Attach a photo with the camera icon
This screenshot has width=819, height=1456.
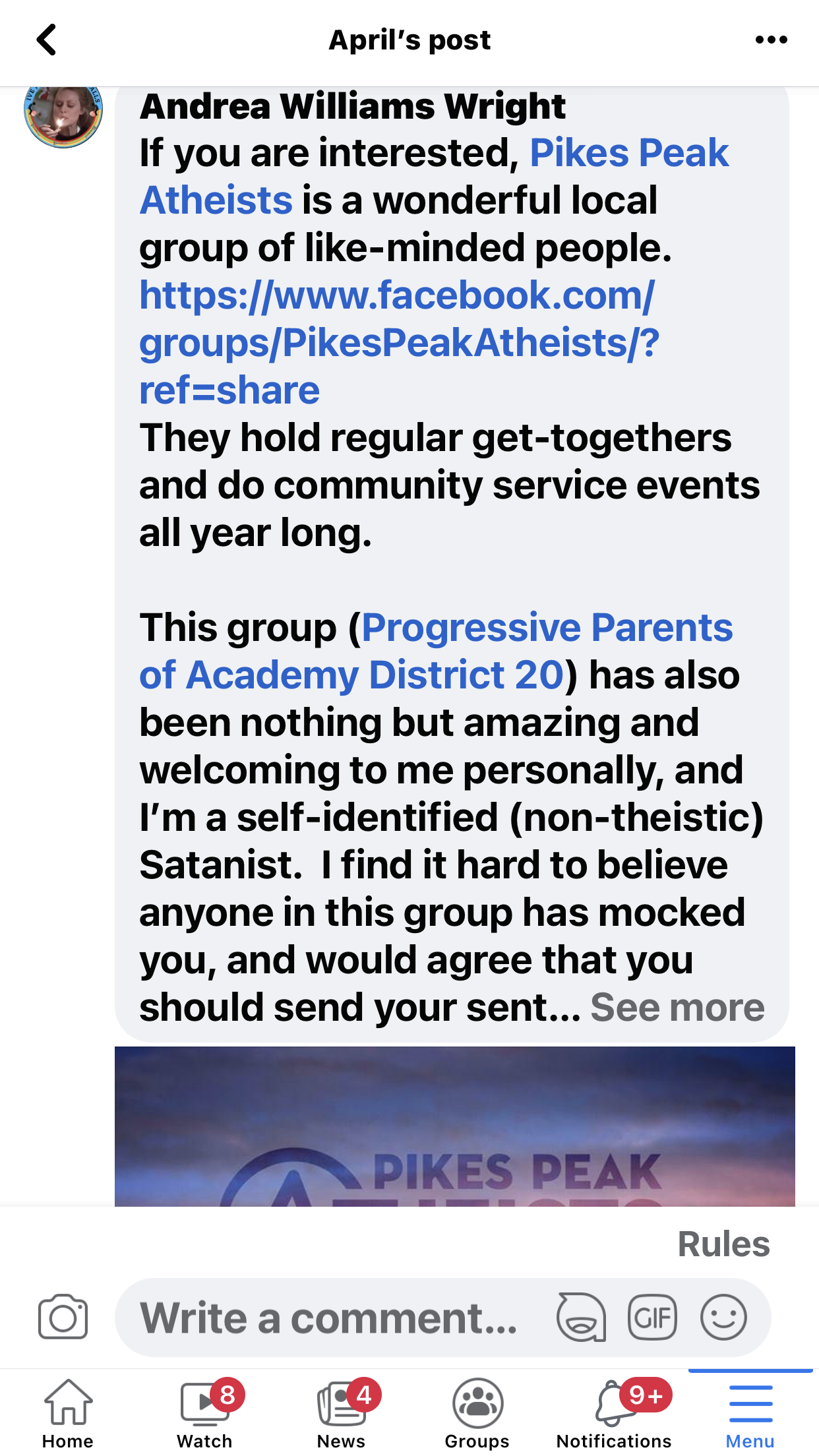pyautogui.click(x=63, y=1318)
